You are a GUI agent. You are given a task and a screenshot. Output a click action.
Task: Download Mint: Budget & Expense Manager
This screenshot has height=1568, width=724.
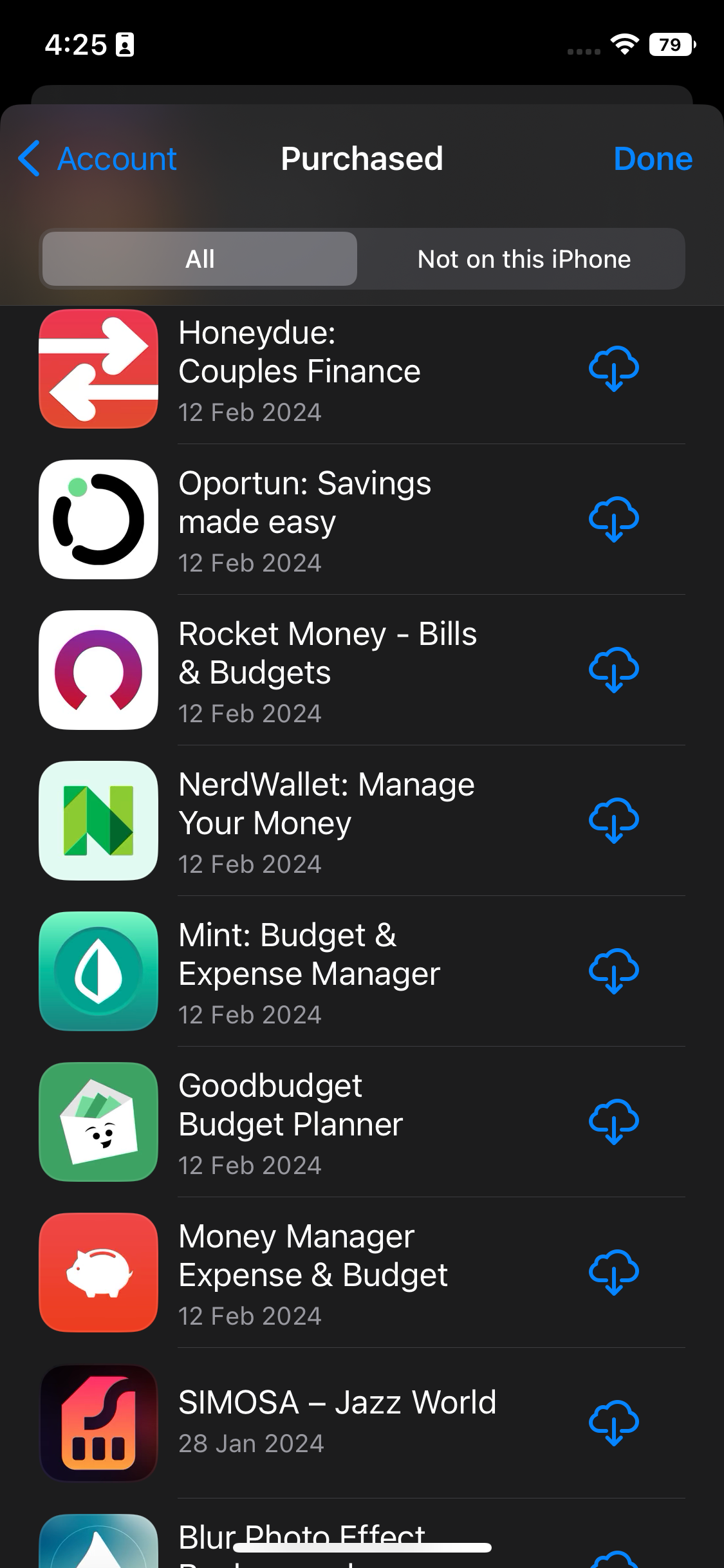pyautogui.click(x=613, y=971)
